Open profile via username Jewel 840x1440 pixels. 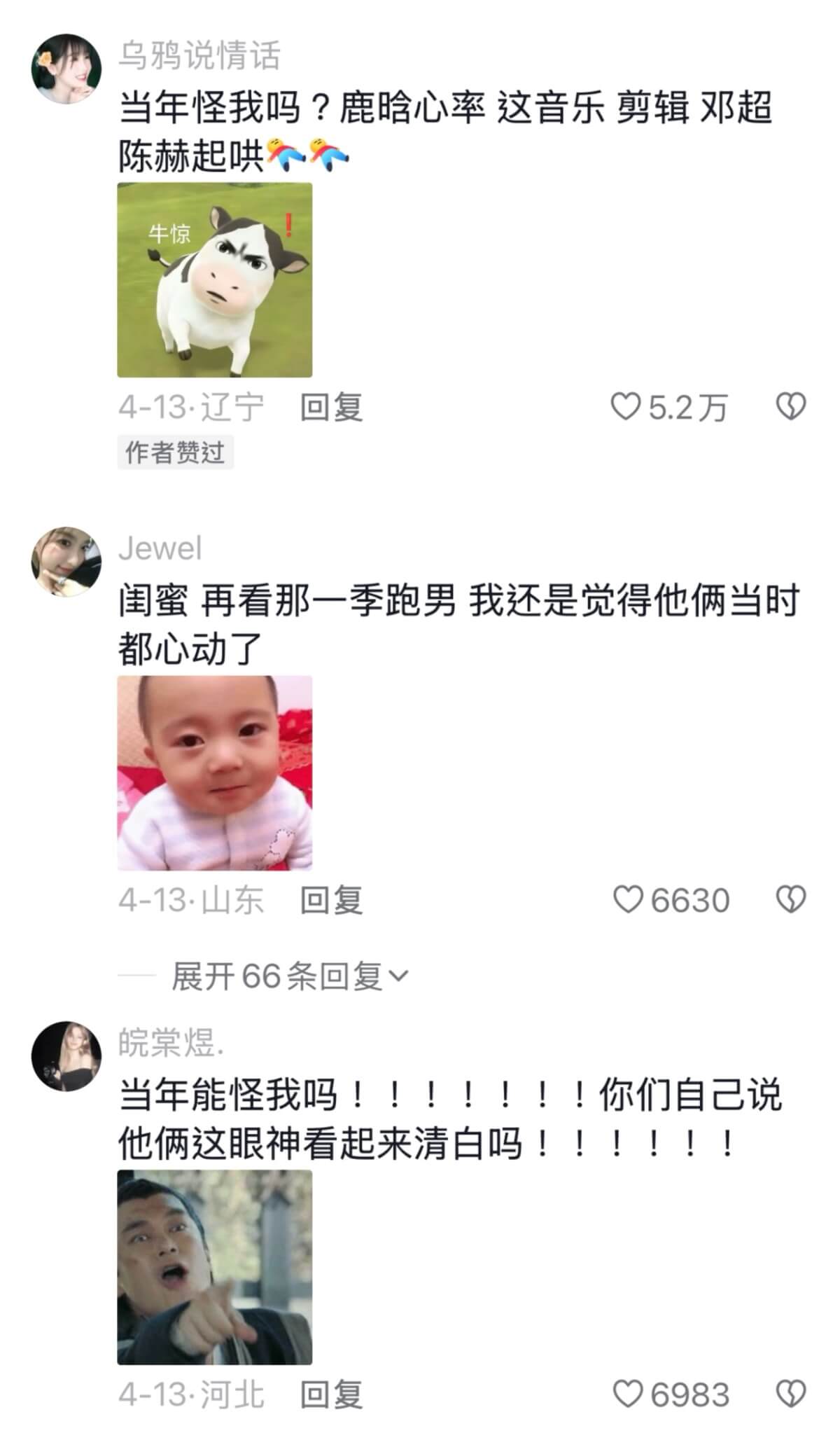[x=160, y=548]
